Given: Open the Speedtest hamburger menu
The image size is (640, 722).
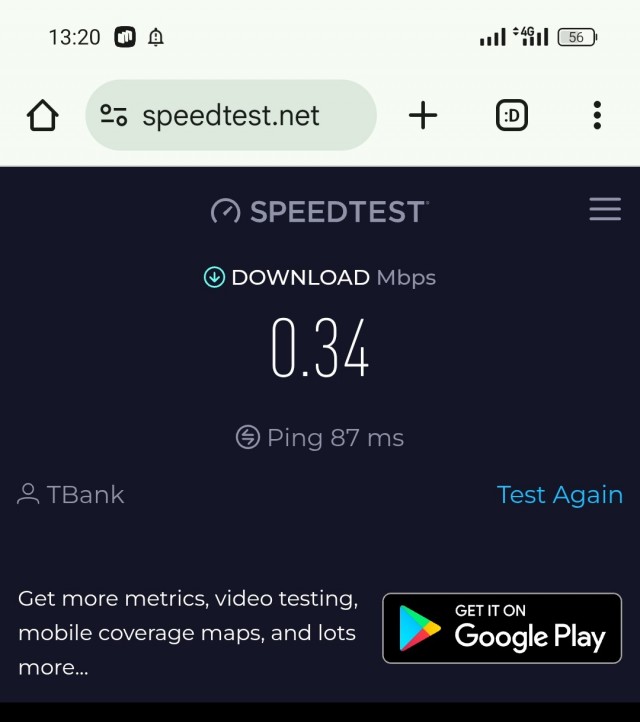Looking at the screenshot, I should [605, 209].
